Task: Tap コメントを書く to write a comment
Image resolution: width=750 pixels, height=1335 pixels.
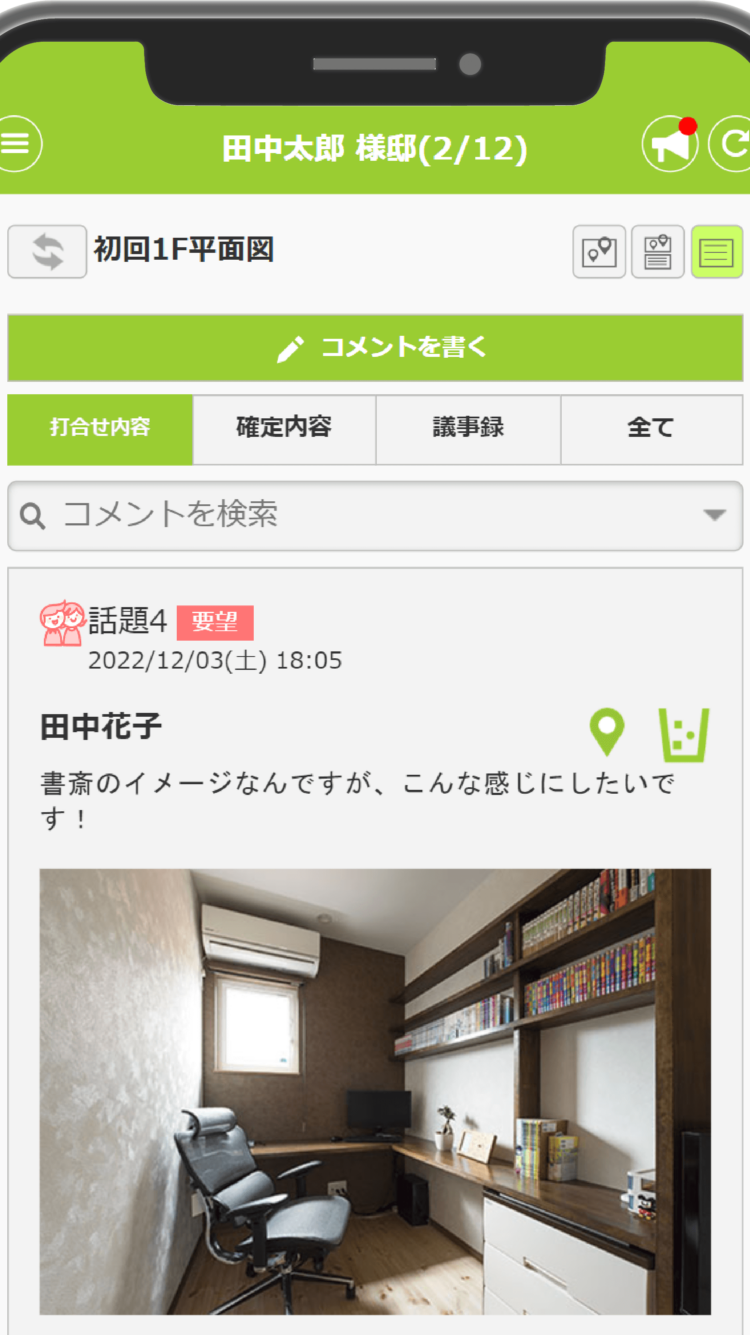Action: coord(375,348)
